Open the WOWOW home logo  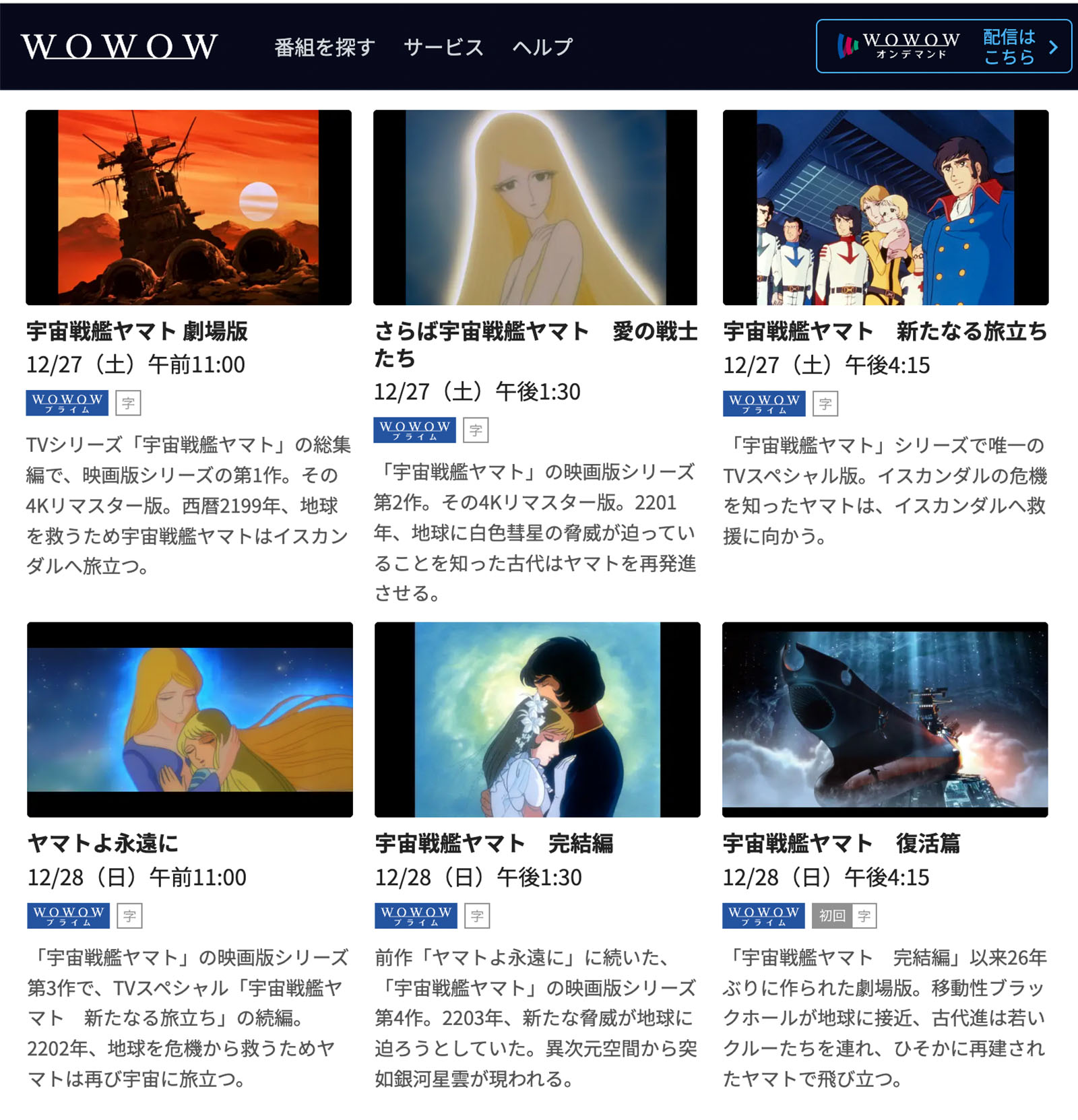click(x=119, y=46)
